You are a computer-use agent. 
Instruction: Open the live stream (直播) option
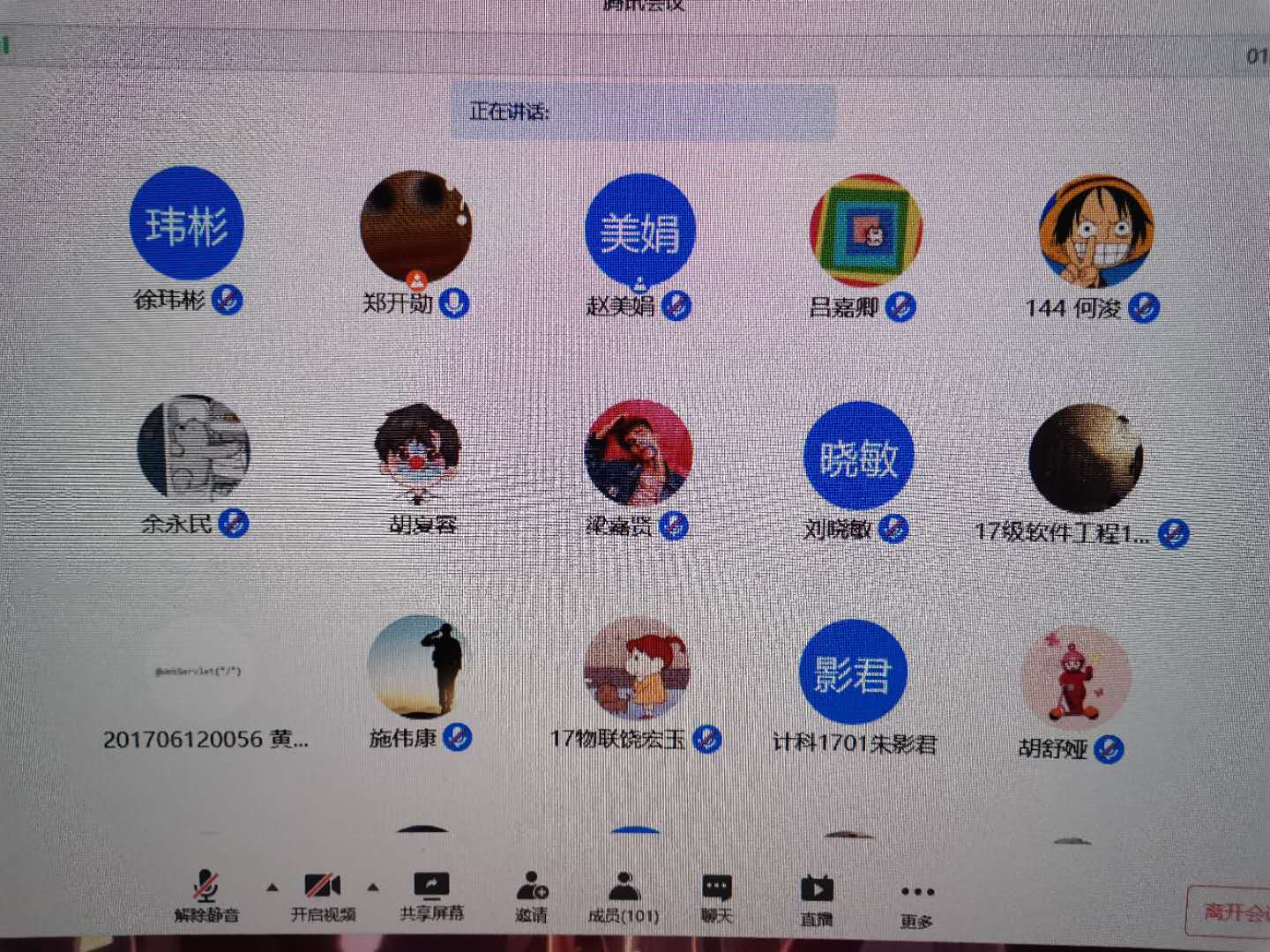coord(817,899)
